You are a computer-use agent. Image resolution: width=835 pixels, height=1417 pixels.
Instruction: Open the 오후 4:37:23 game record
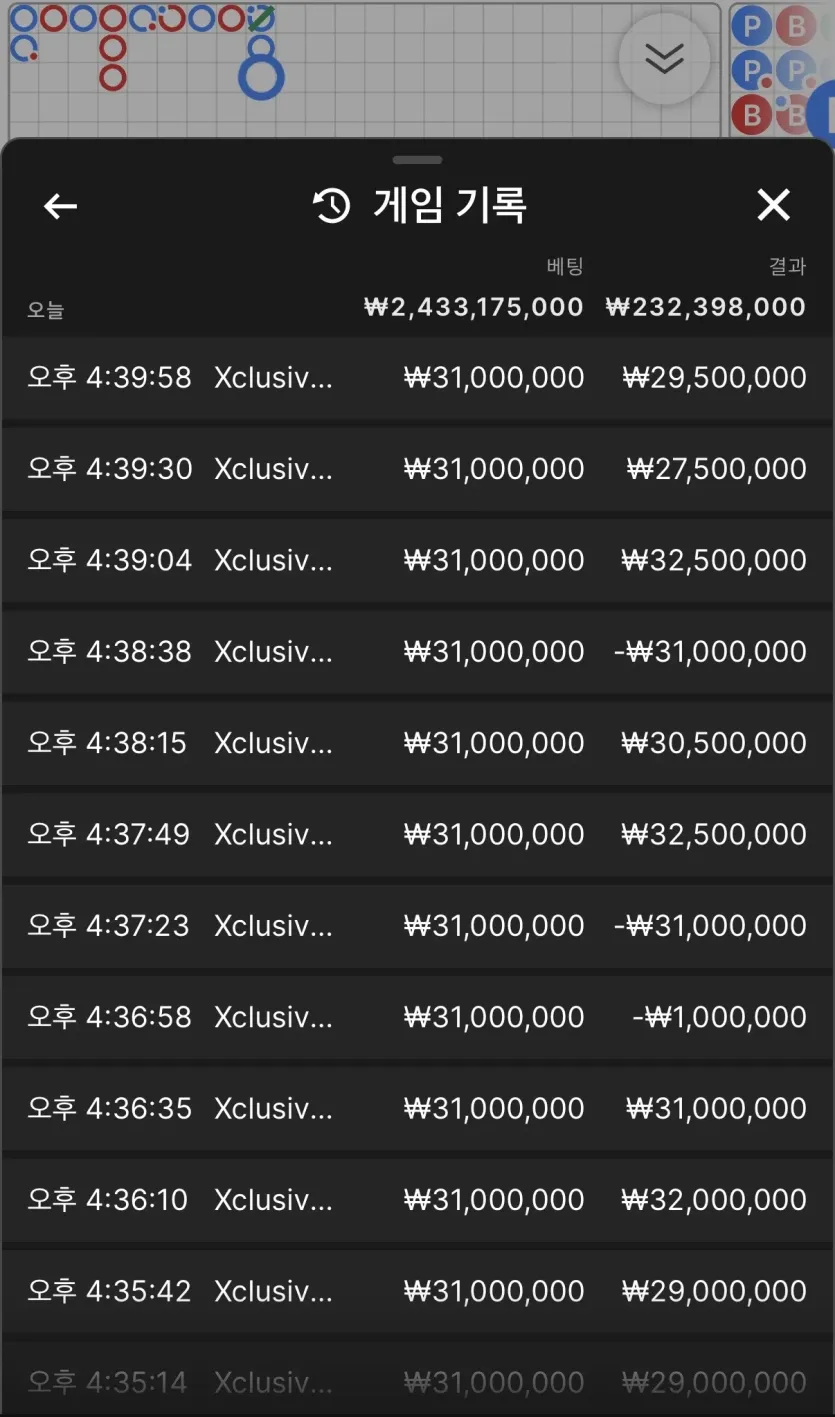pyautogui.click(x=417, y=926)
